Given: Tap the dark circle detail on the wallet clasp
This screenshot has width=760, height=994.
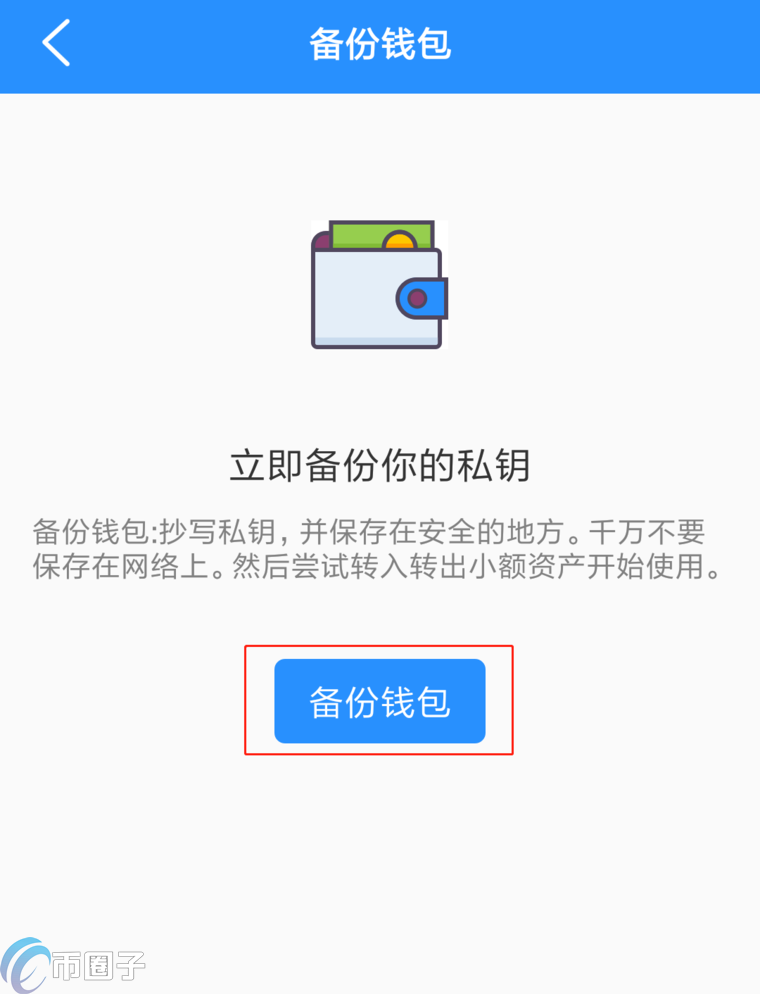Looking at the screenshot, I should coord(416,296).
